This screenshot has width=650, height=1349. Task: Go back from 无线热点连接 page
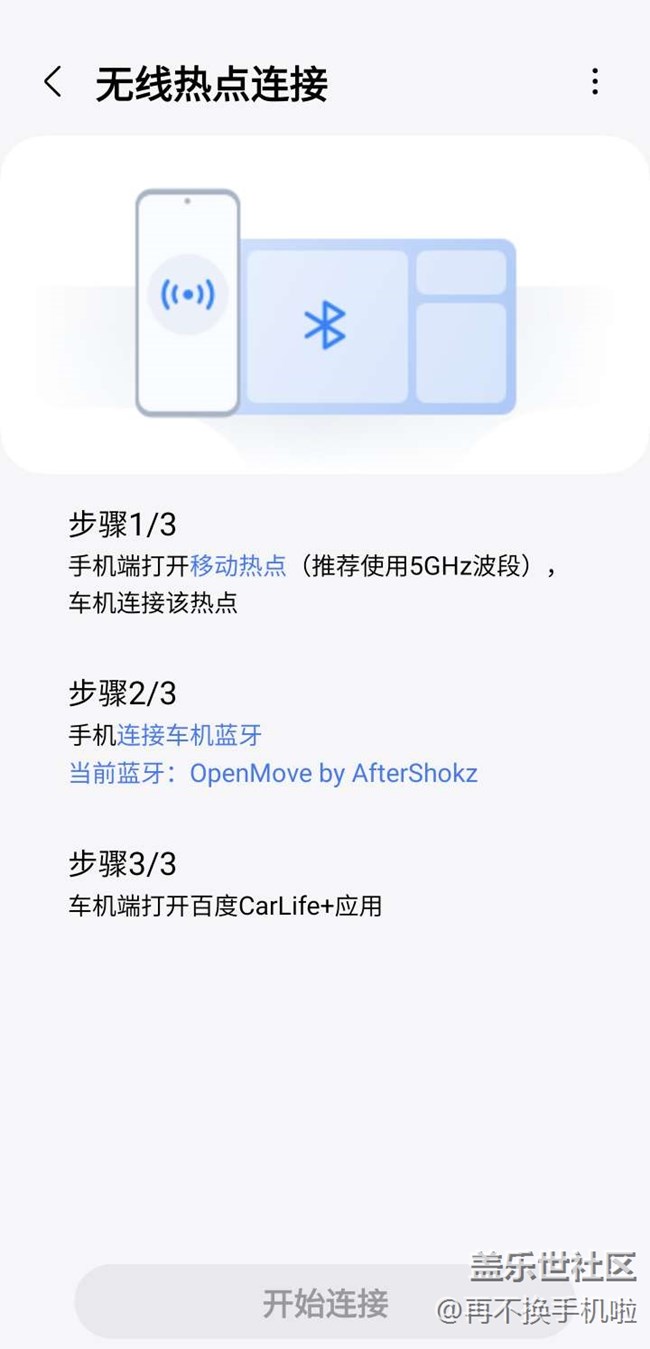[x=53, y=83]
